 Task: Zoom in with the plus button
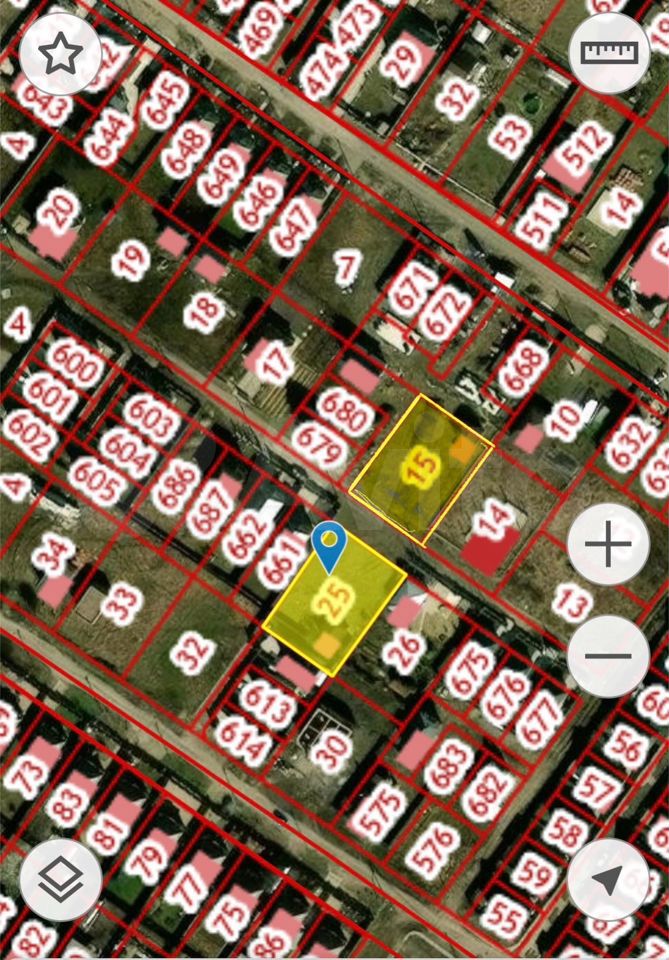[x=609, y=546]
